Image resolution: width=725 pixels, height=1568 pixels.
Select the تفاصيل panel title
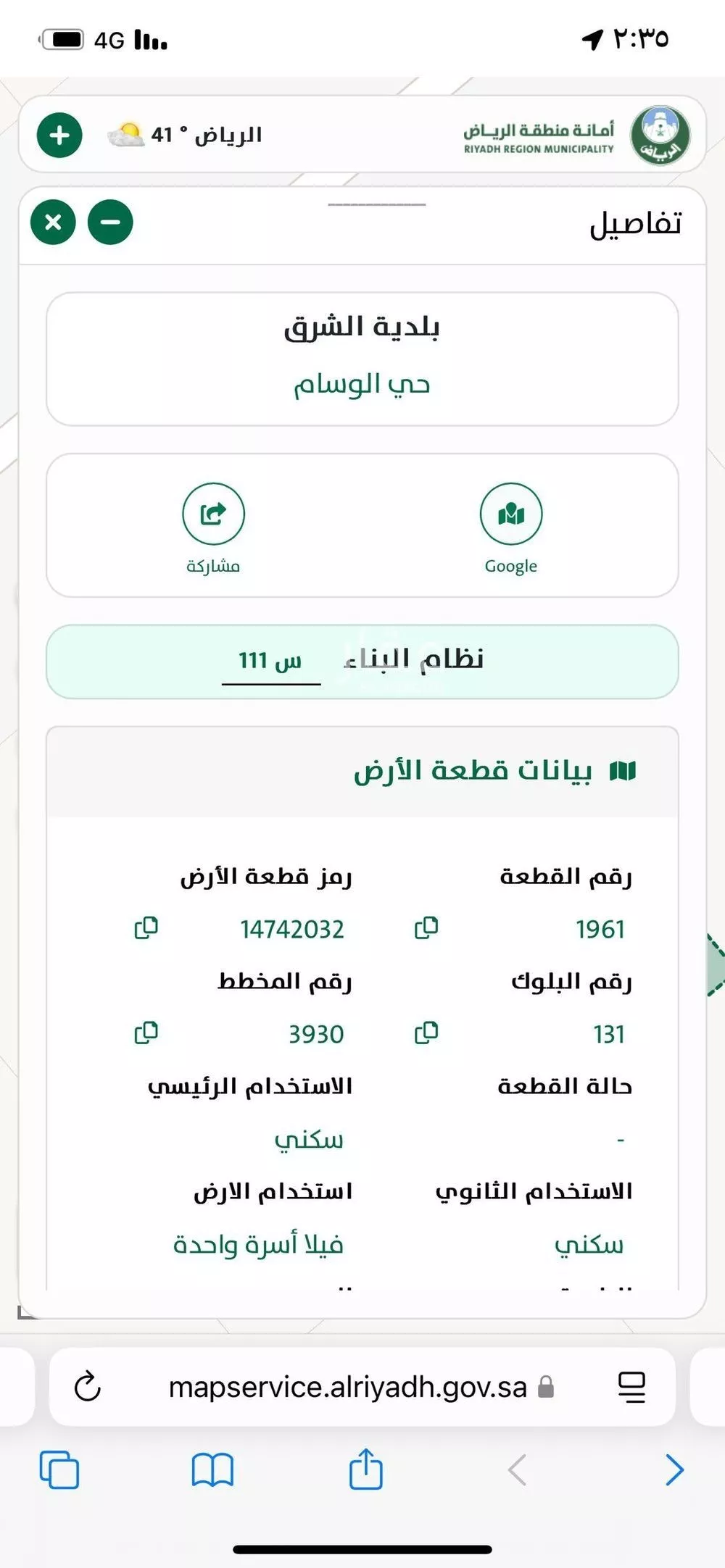(637, 225)
